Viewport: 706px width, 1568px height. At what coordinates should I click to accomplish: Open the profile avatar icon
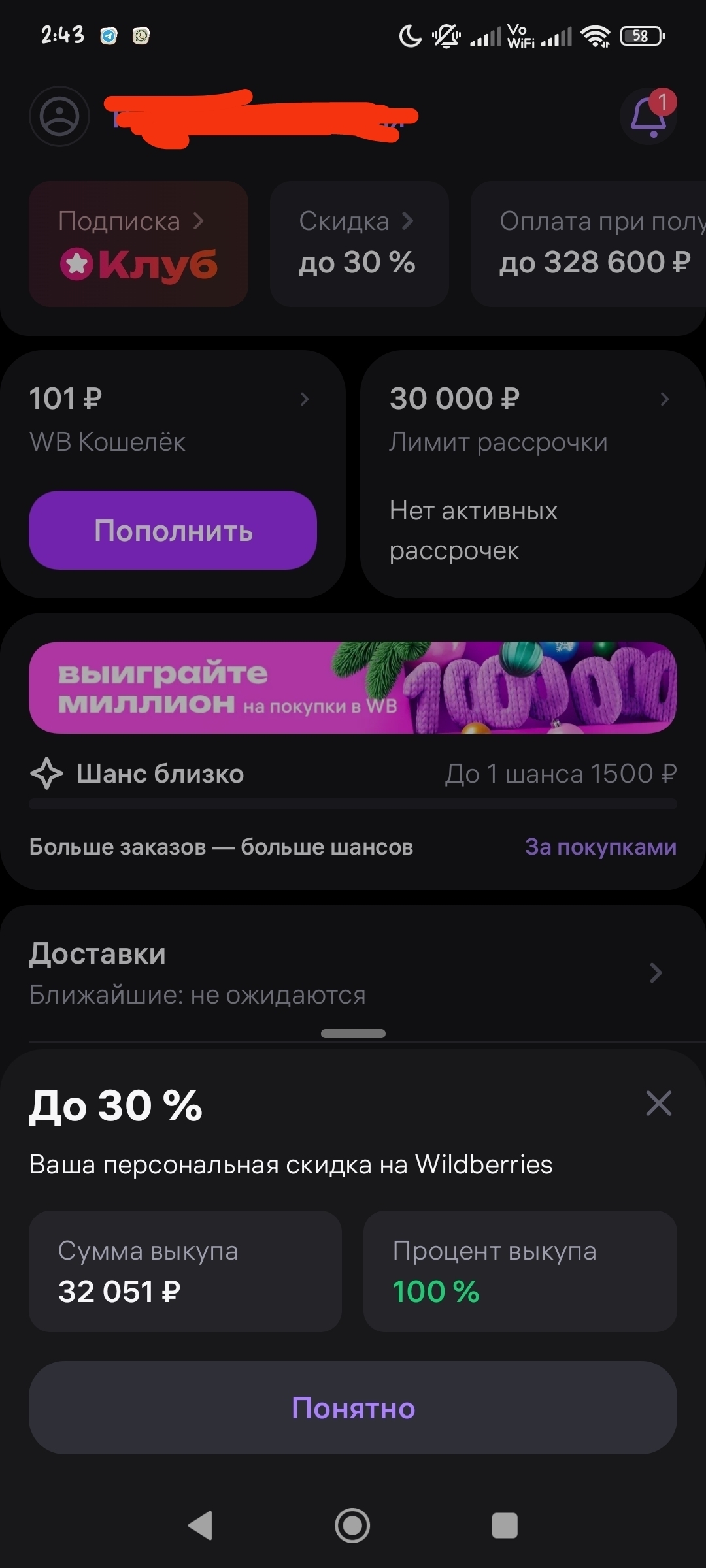(x=59, y=117)
